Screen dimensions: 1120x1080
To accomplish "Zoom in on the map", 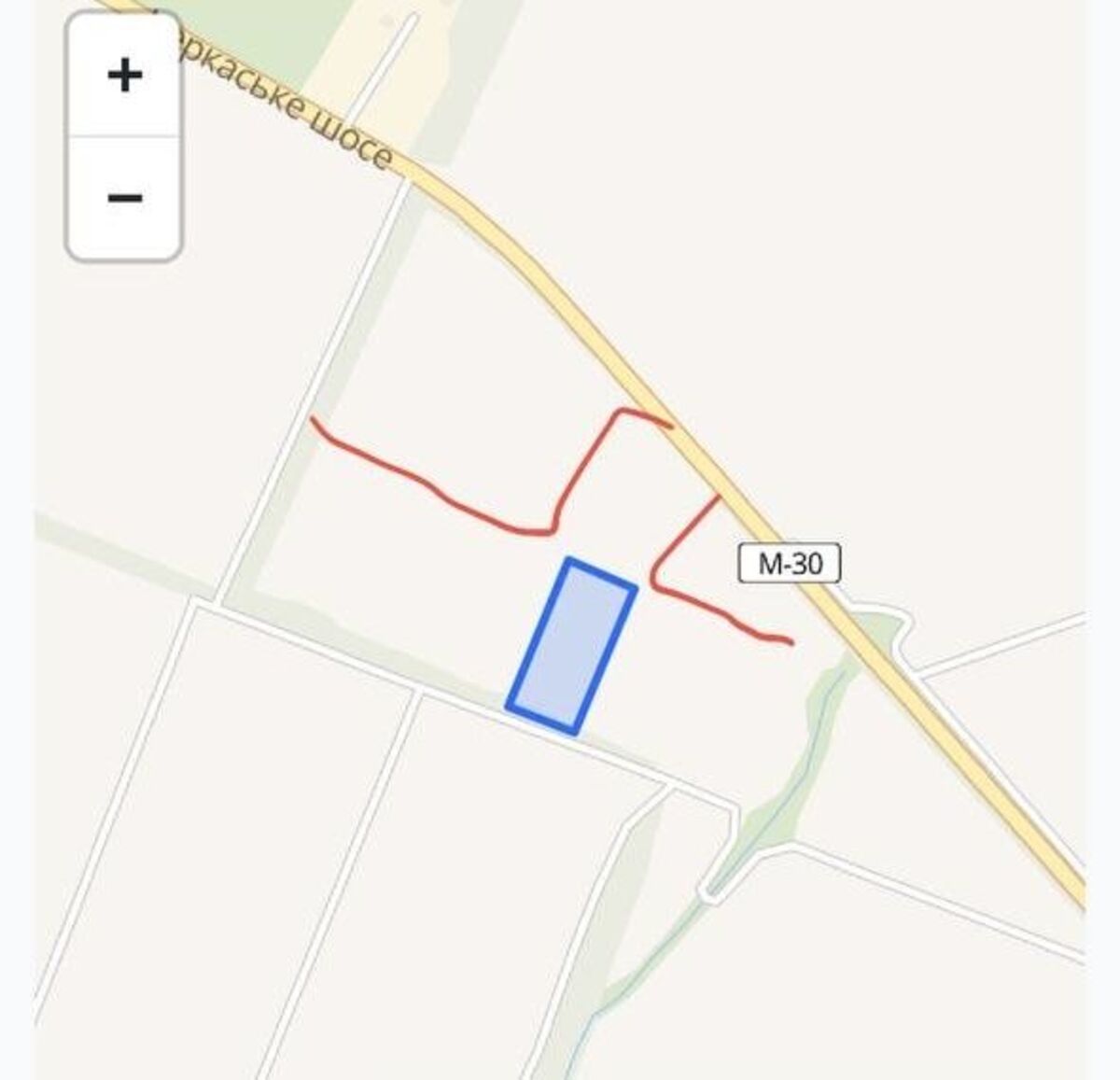I will pyautogui.click(x=124, y=76).
